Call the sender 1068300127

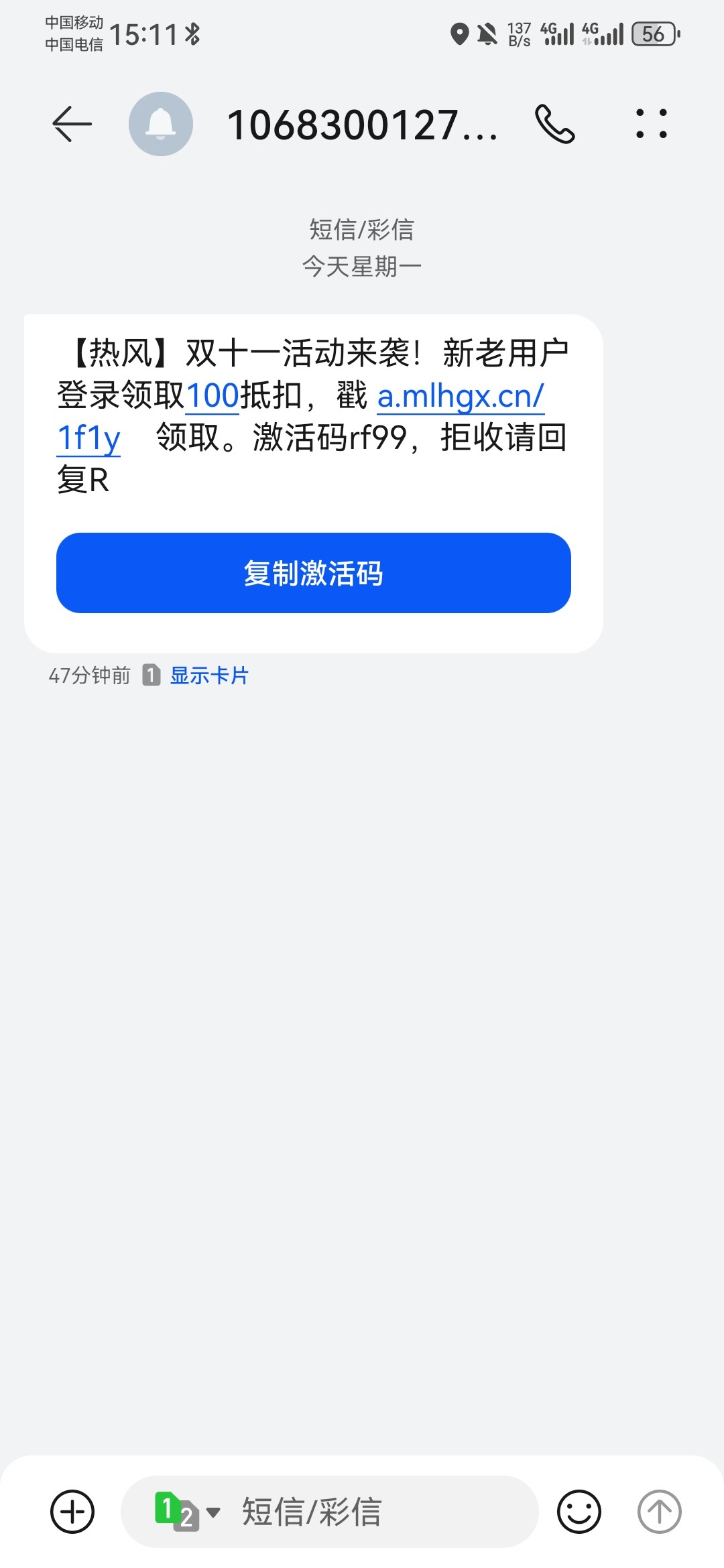tap(555, 124)
